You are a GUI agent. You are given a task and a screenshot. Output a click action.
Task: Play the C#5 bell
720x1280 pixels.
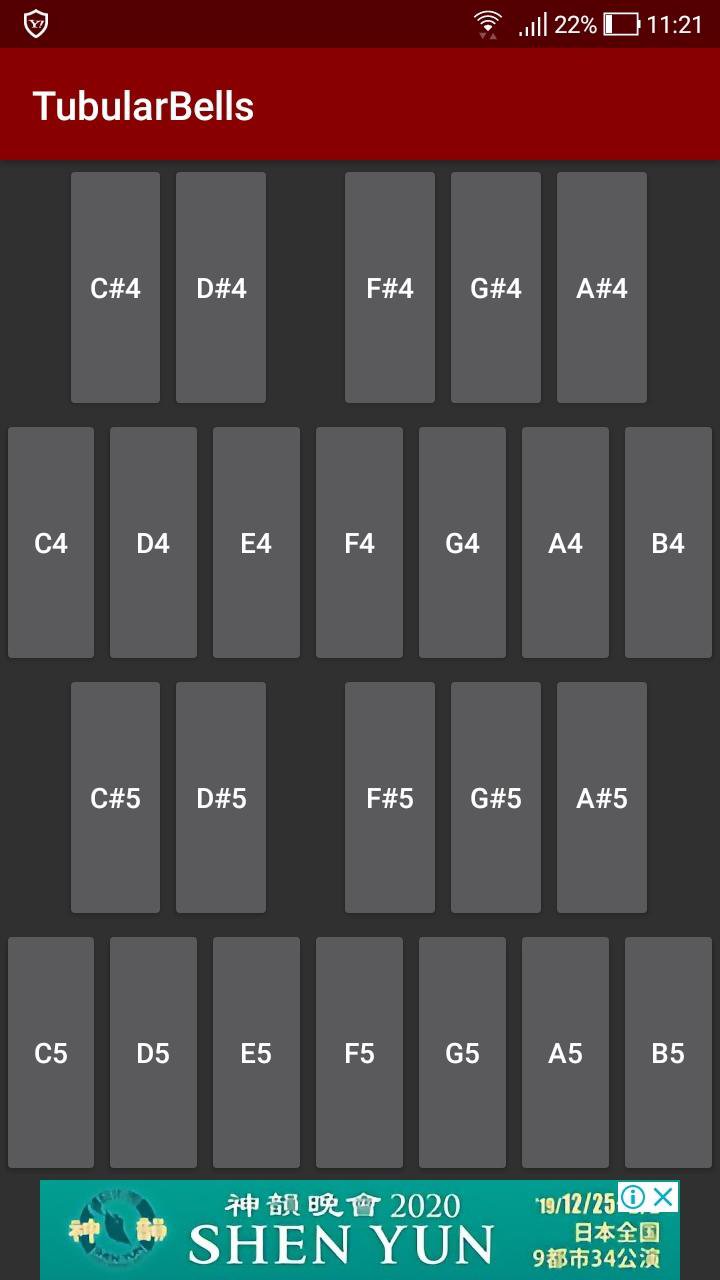pyautogui.click(x=115, y=798)
